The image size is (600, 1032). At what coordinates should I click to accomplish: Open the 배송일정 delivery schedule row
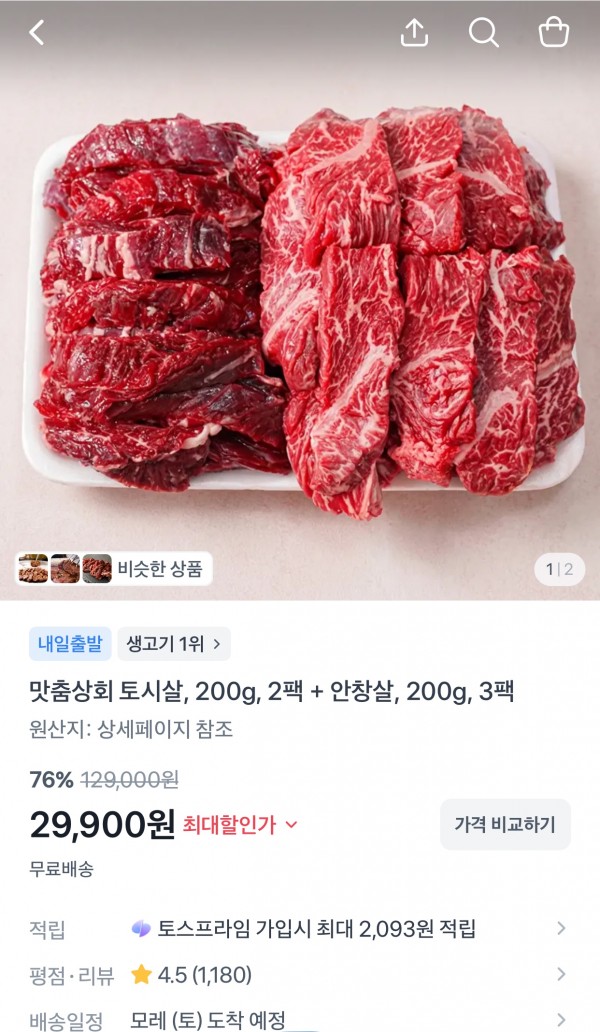300,1019
